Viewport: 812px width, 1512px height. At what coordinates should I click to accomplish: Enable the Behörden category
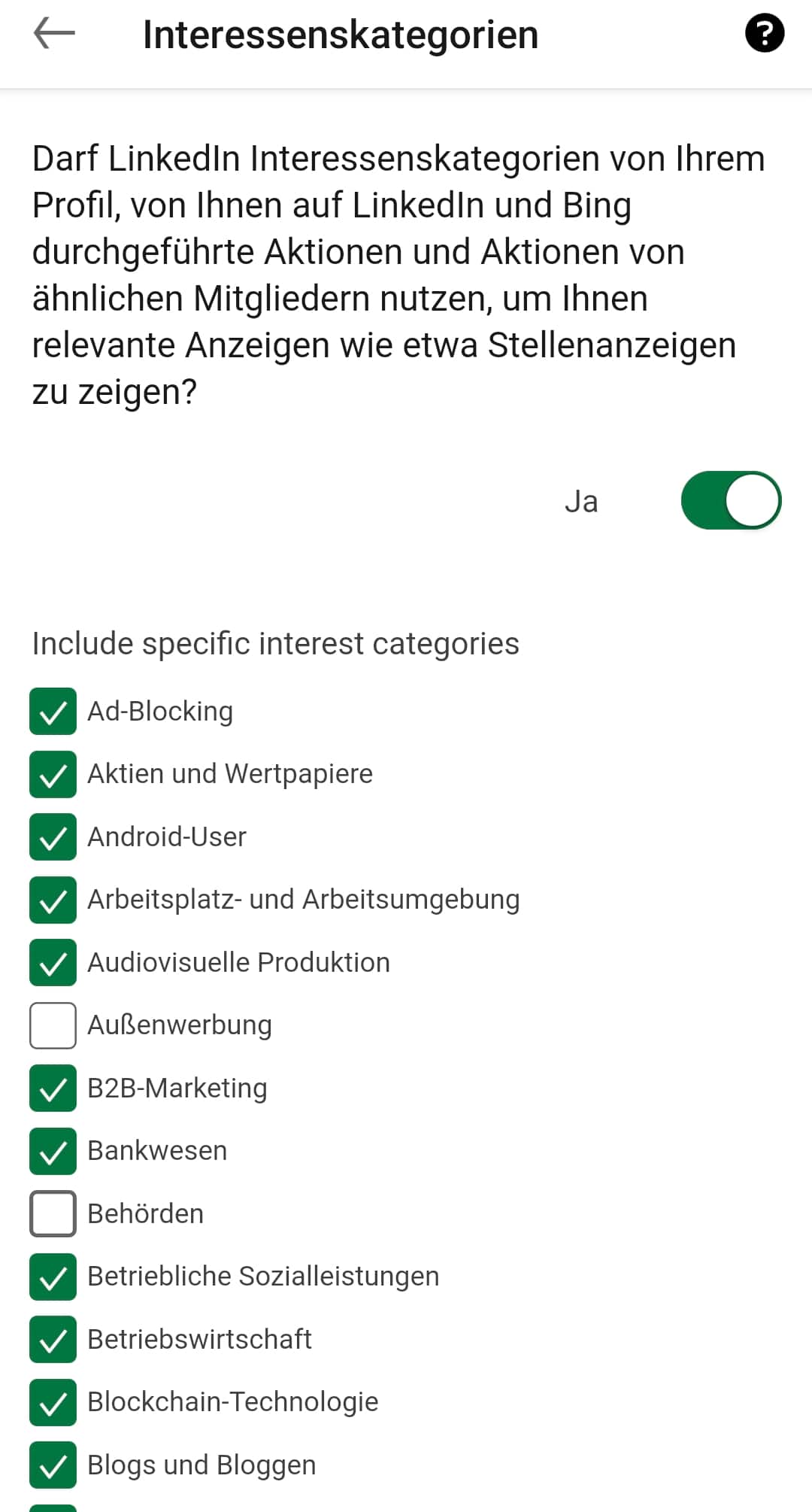[x=53, y=1213]
